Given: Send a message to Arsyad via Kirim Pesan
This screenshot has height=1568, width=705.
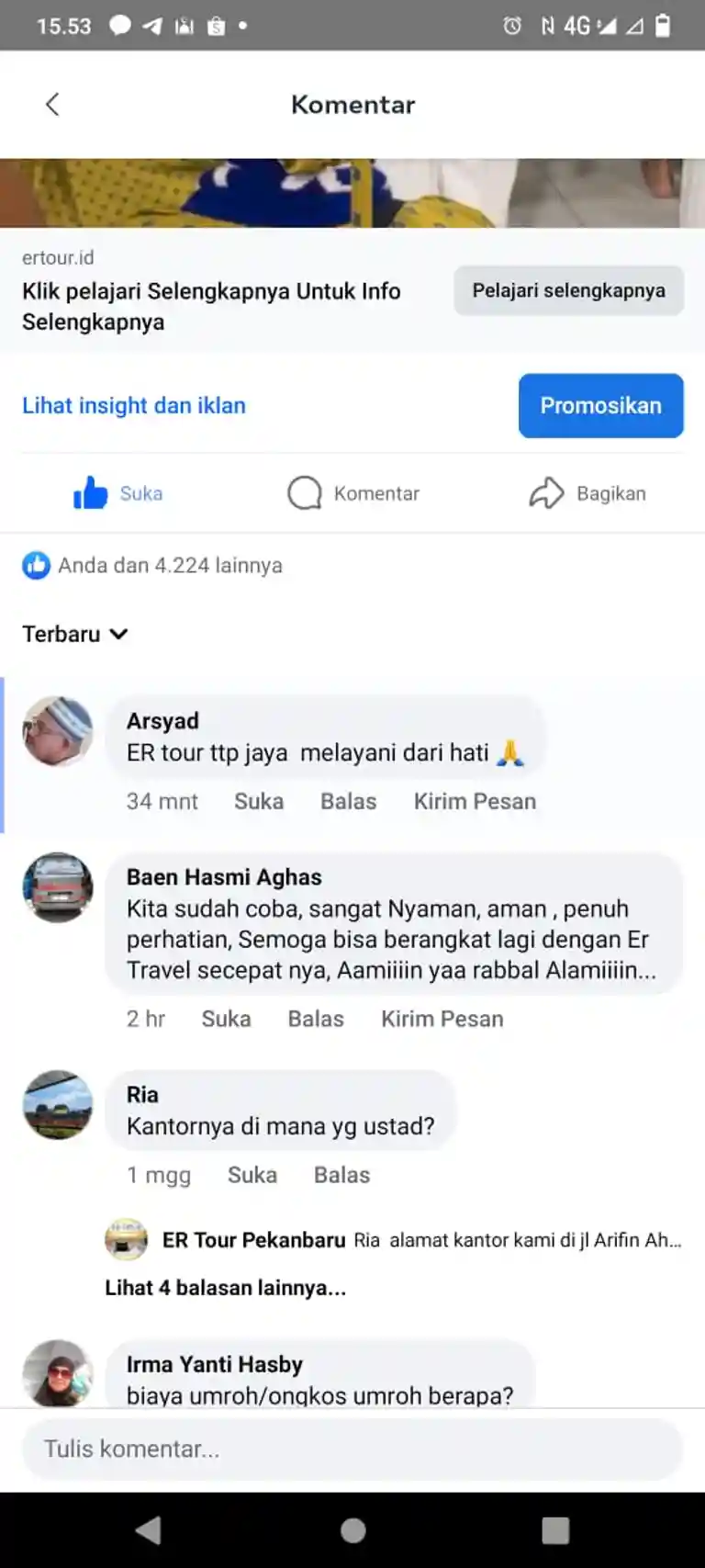Looking at the screenshot, I should [x=475, y=801].
